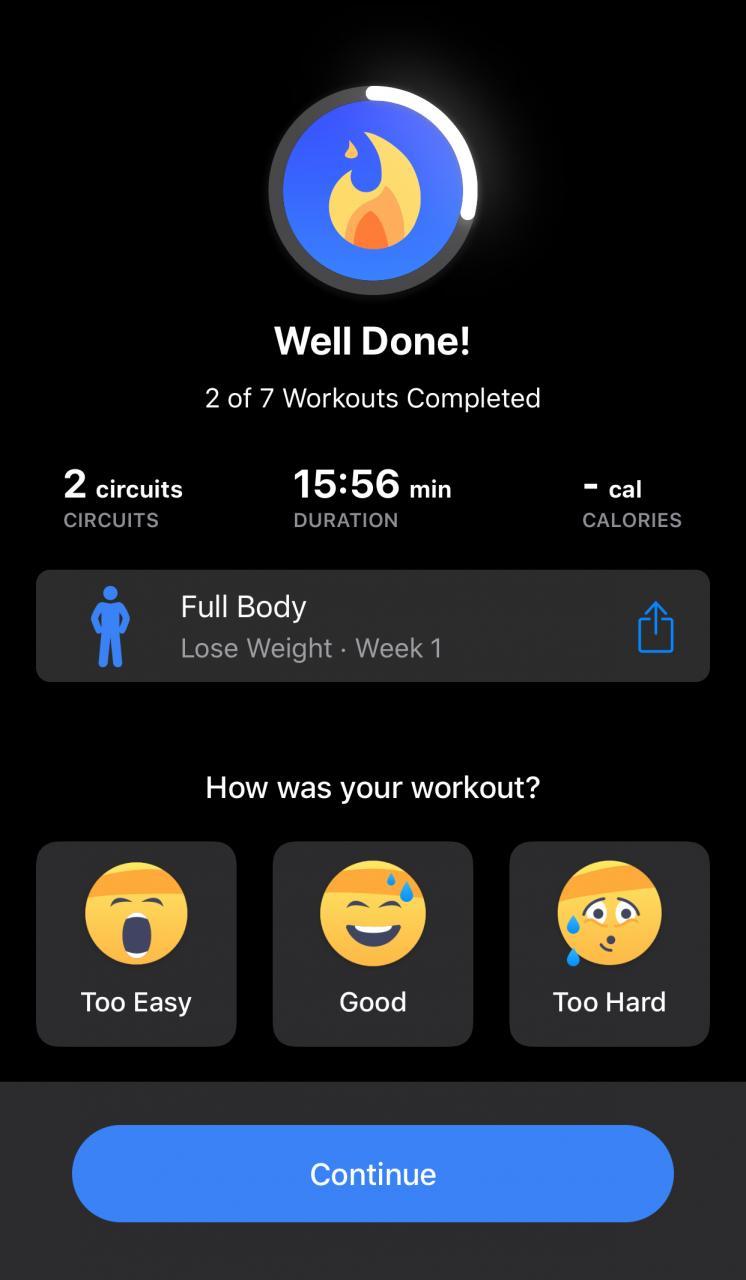Rate the workout as Good
This screenshot has height=1280, width=746.
pyautogui.click(x=373, y=943)
